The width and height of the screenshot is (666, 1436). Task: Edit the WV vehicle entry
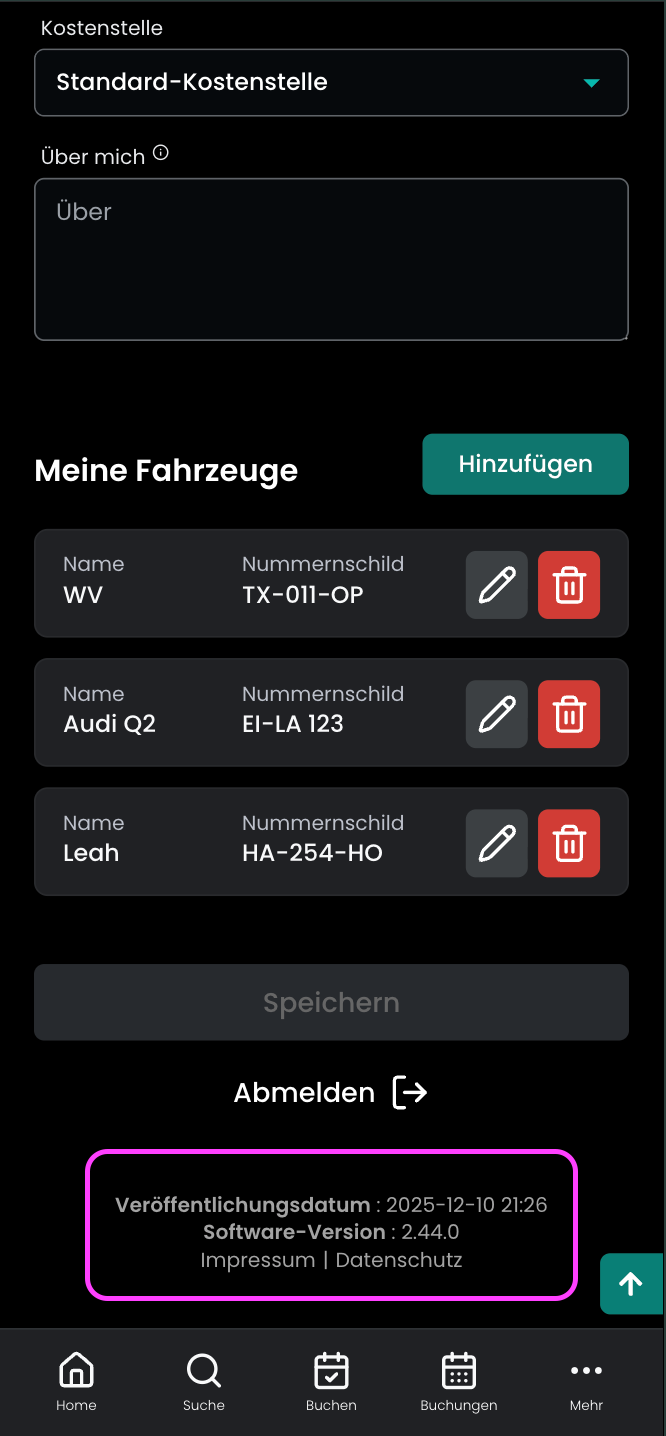pyautogui.click(x=496, y=585)
